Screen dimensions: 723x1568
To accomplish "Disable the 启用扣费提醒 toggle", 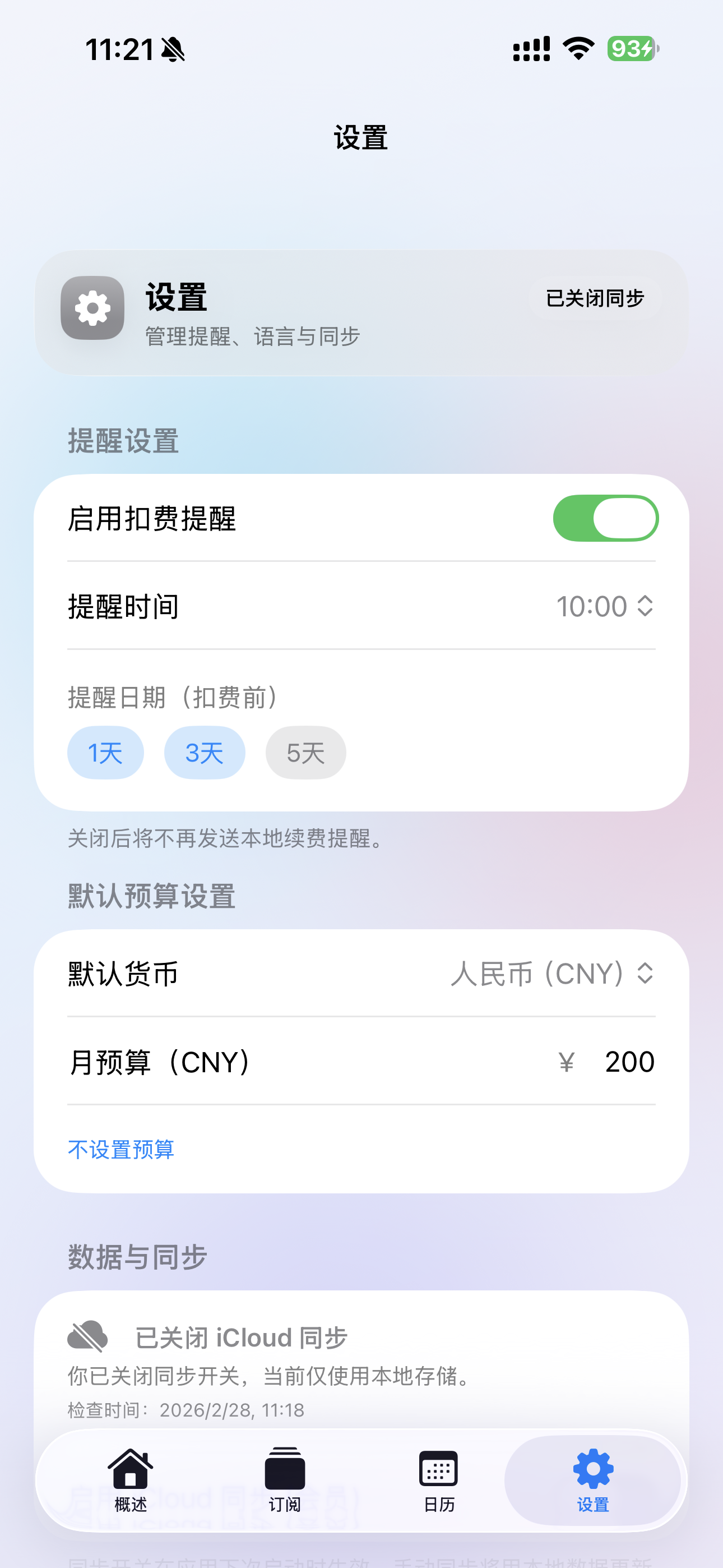I will click(605, 519).
